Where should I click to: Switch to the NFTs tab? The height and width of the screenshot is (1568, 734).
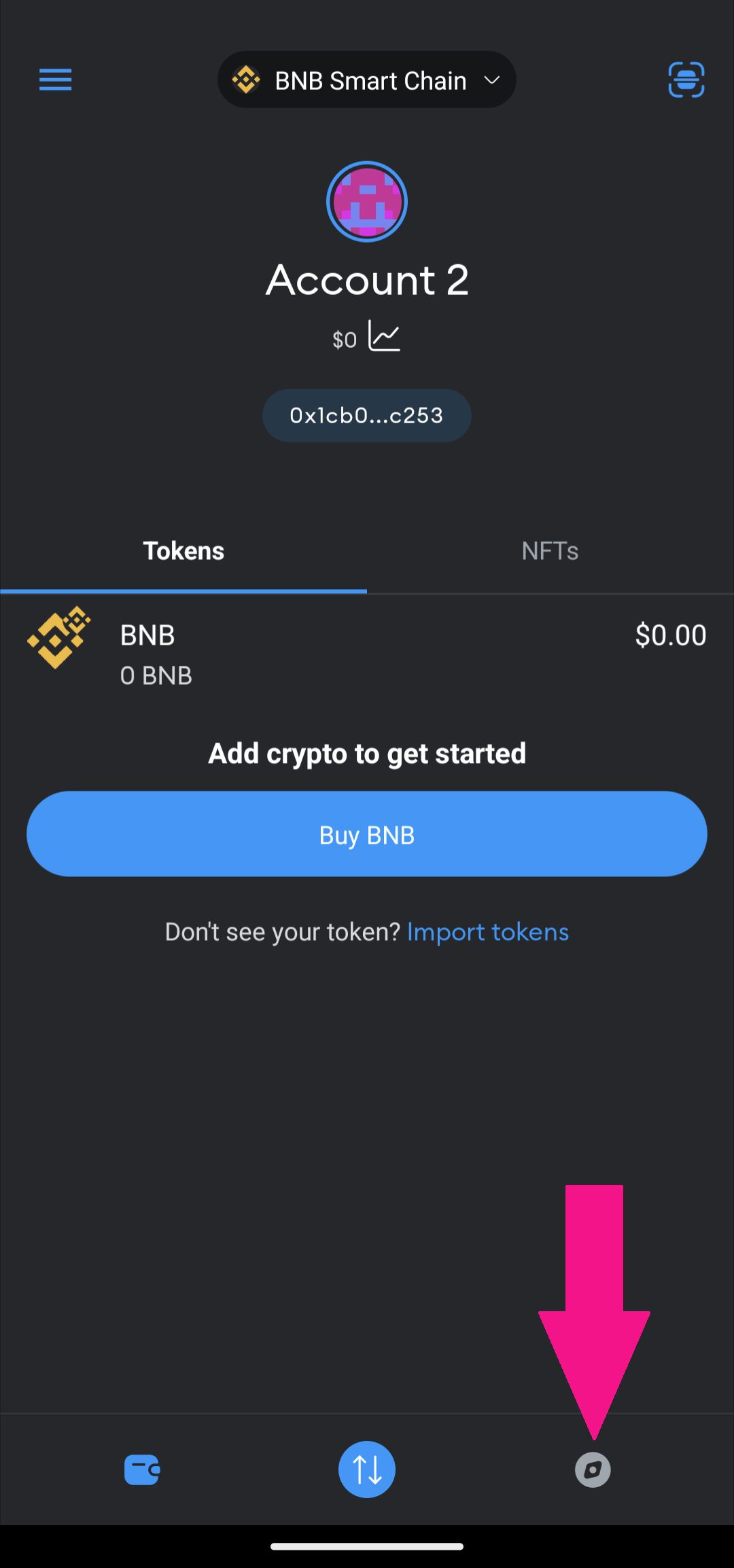coord(550,551)
